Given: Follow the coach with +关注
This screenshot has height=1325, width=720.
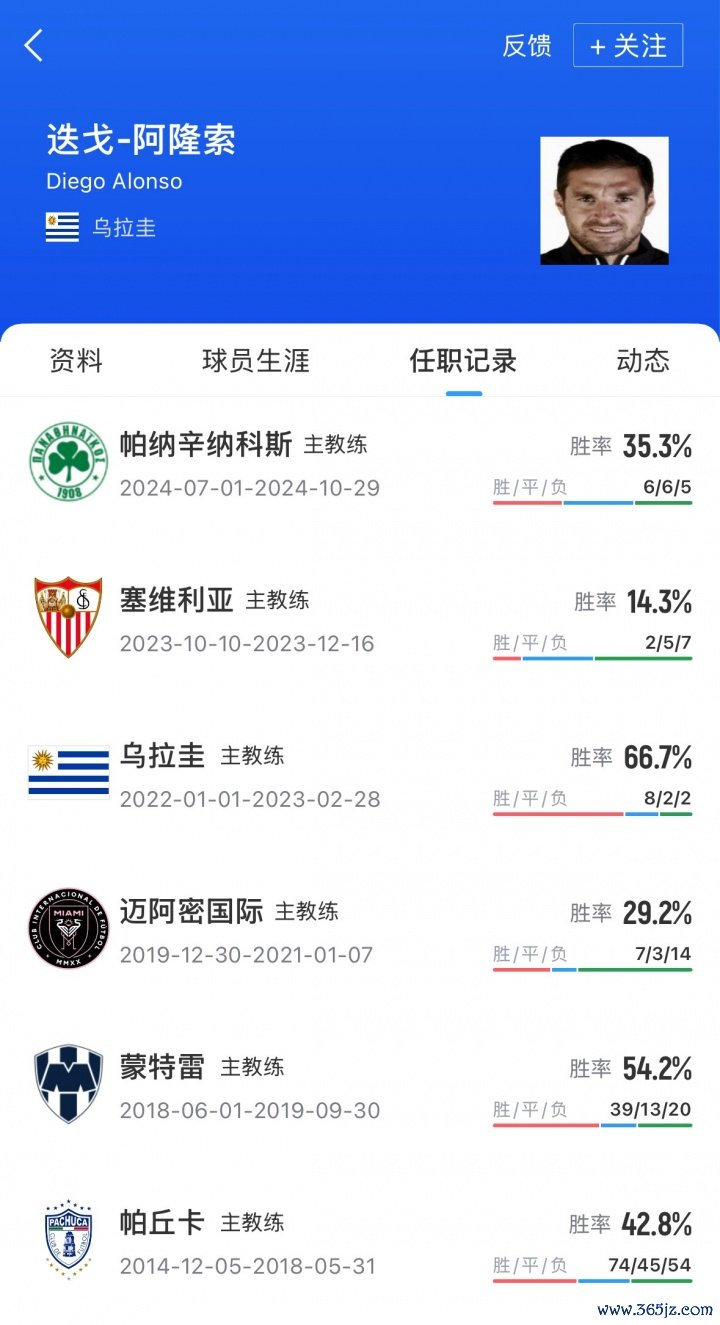Looking at the screenshot, I should pyautogui.click(x=627, y=46).
